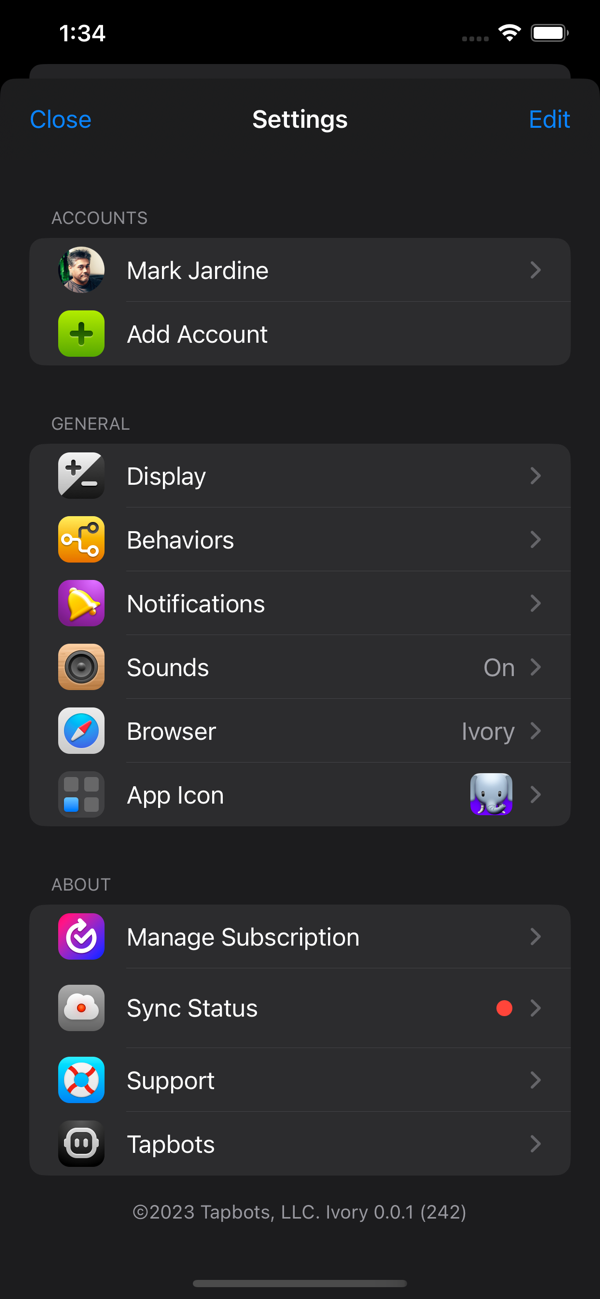Open the Sounds setting

pyautogui.click(x=300, y=668)
